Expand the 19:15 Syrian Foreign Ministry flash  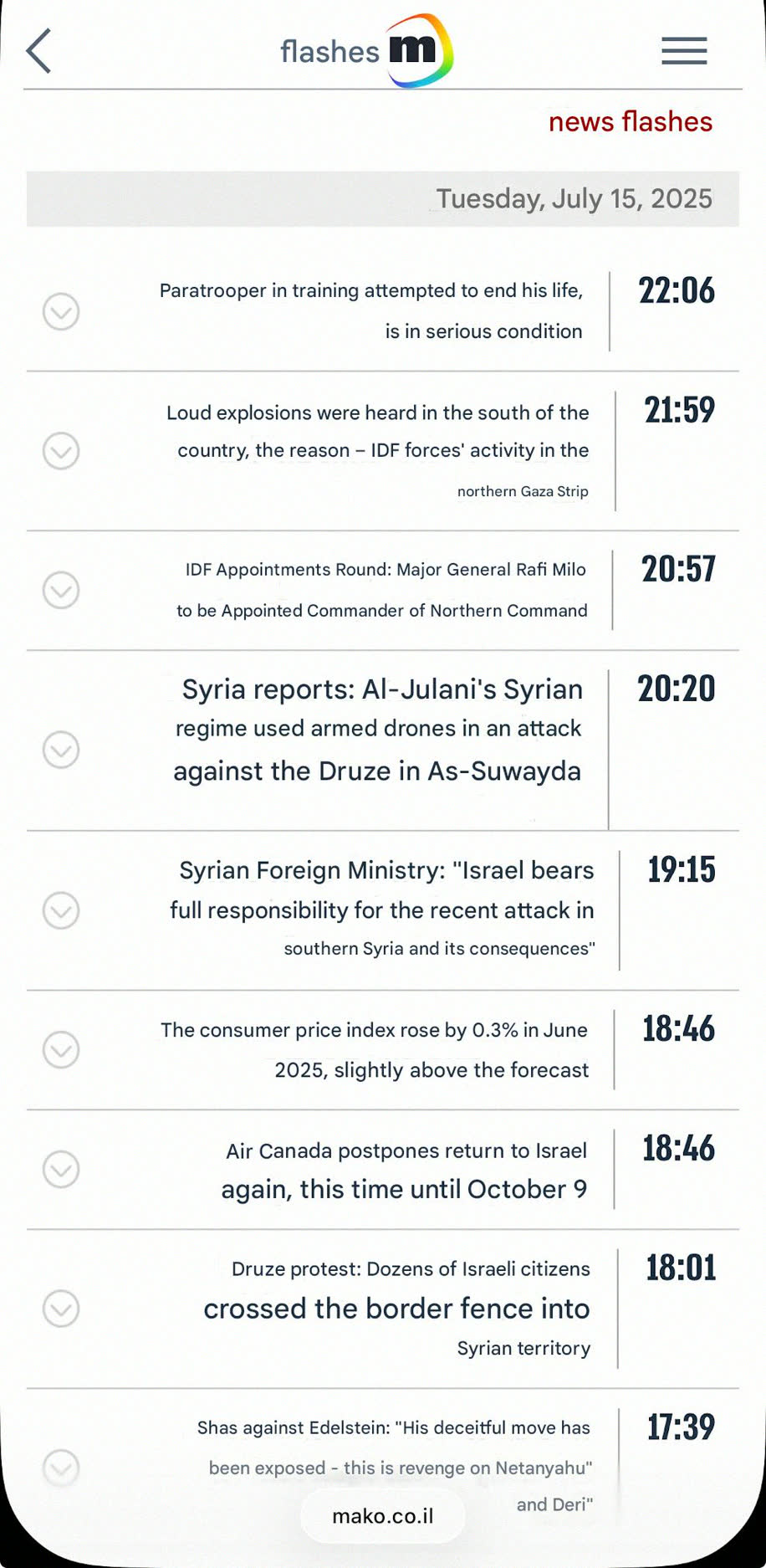point(61,910)
